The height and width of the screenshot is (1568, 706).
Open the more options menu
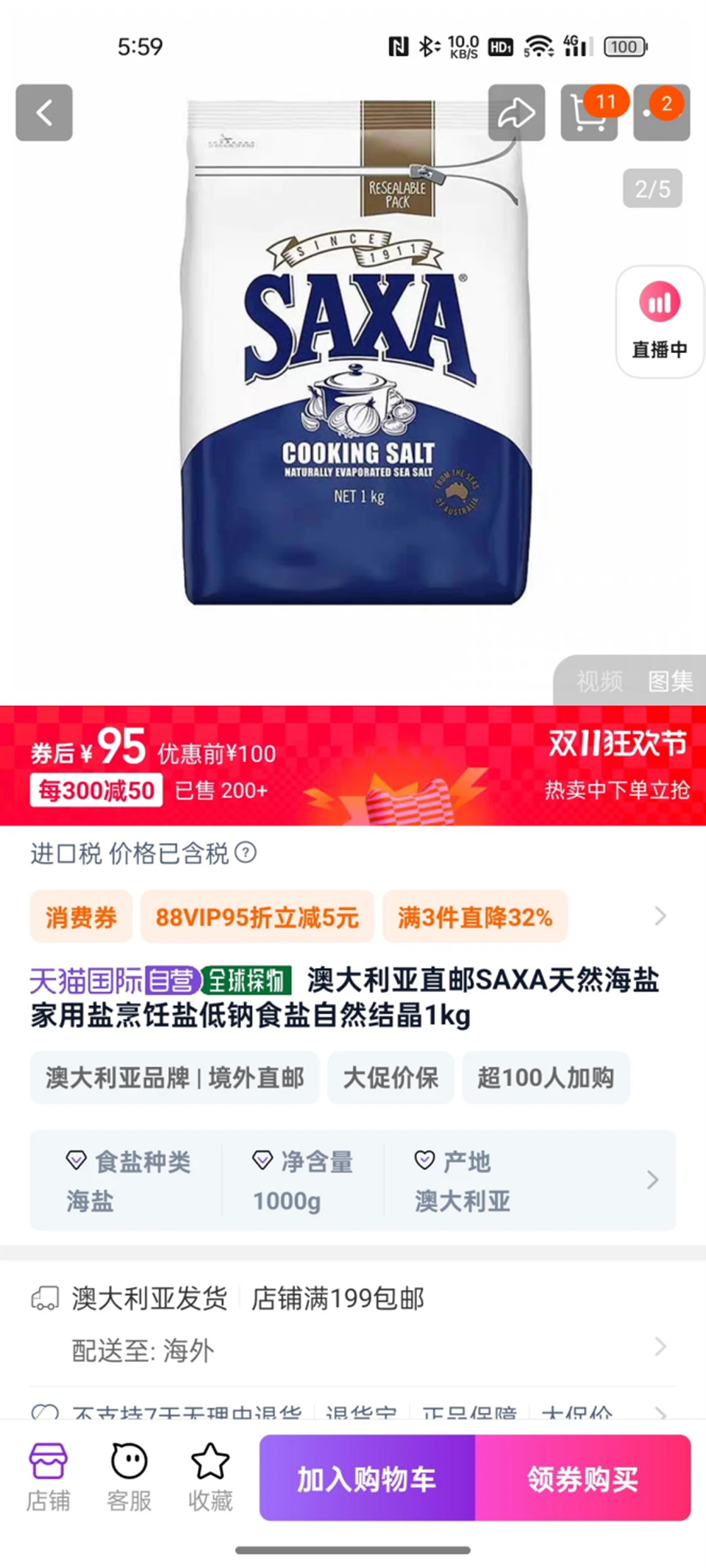pyautogui.click(x=661, y=113)
